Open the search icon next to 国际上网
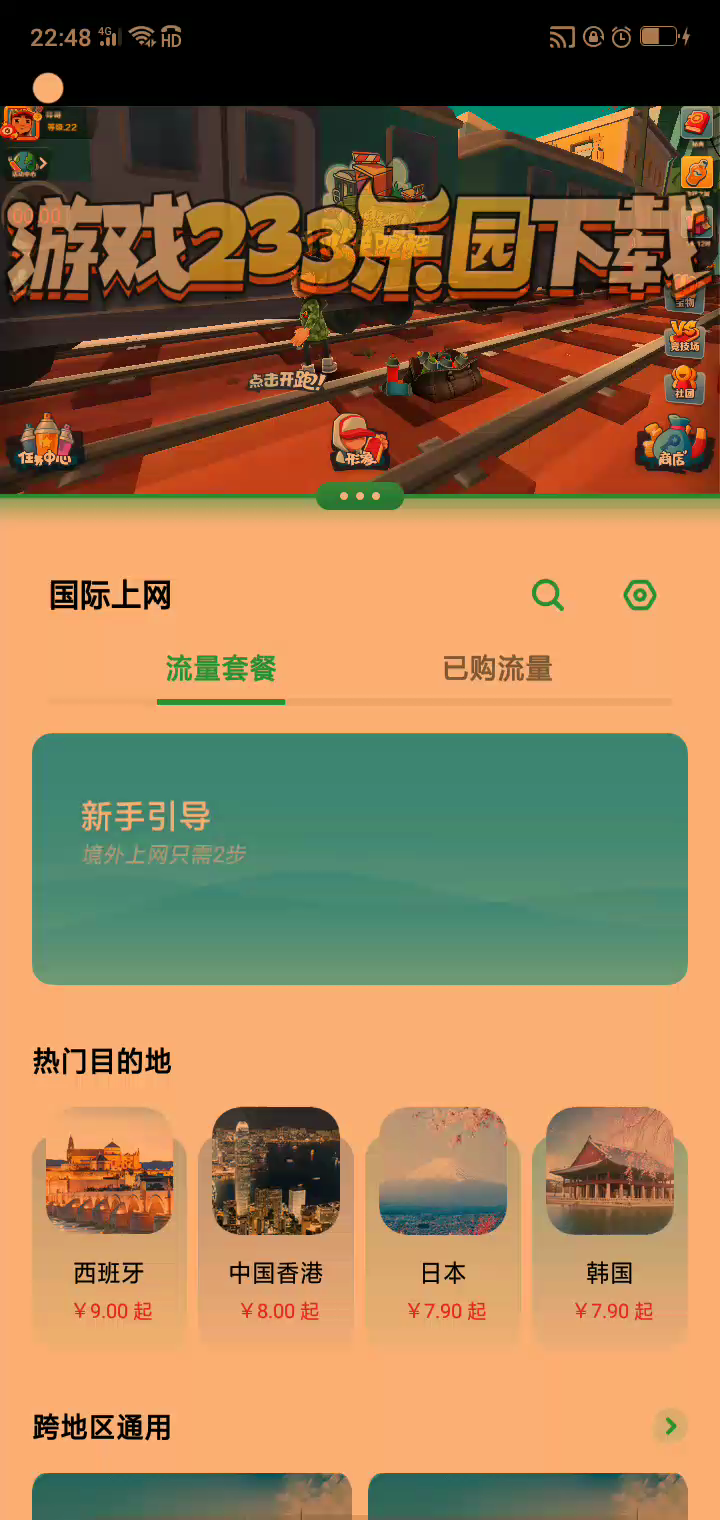The width and height of the screenshot is (720, 1520). pyautogui.click(x=547, y=596)
